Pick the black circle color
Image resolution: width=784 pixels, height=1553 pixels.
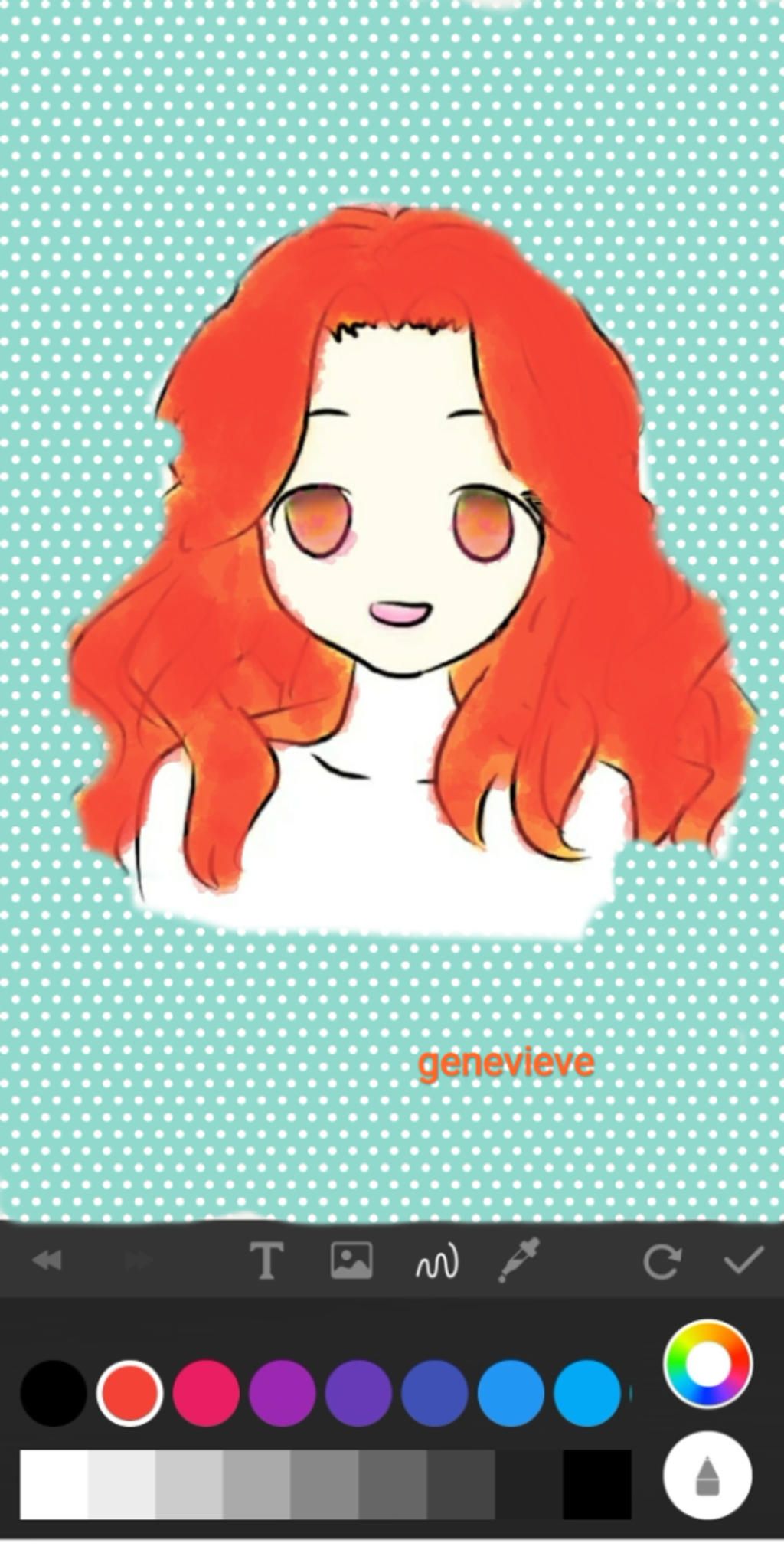coord(54,1393)
